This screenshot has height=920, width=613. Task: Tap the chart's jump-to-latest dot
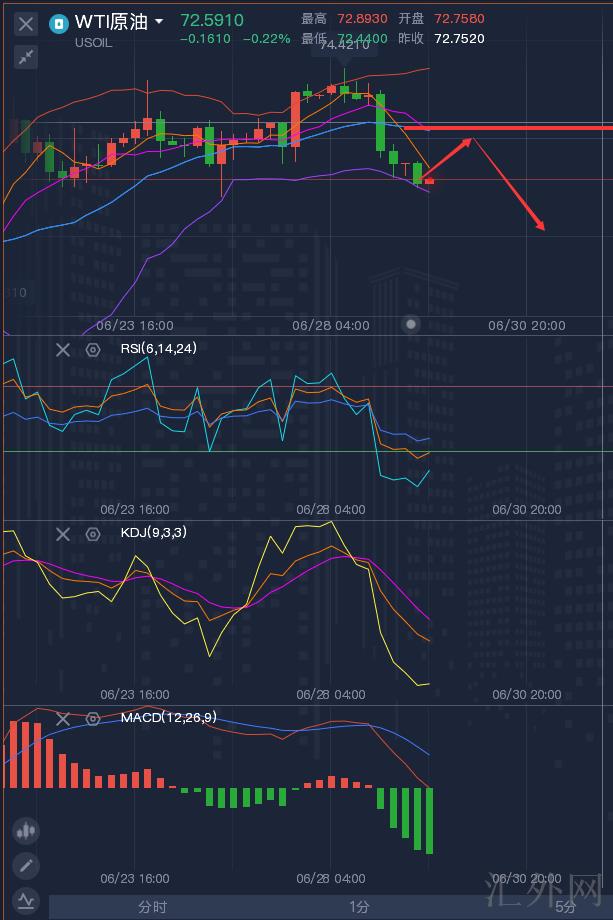411,324
